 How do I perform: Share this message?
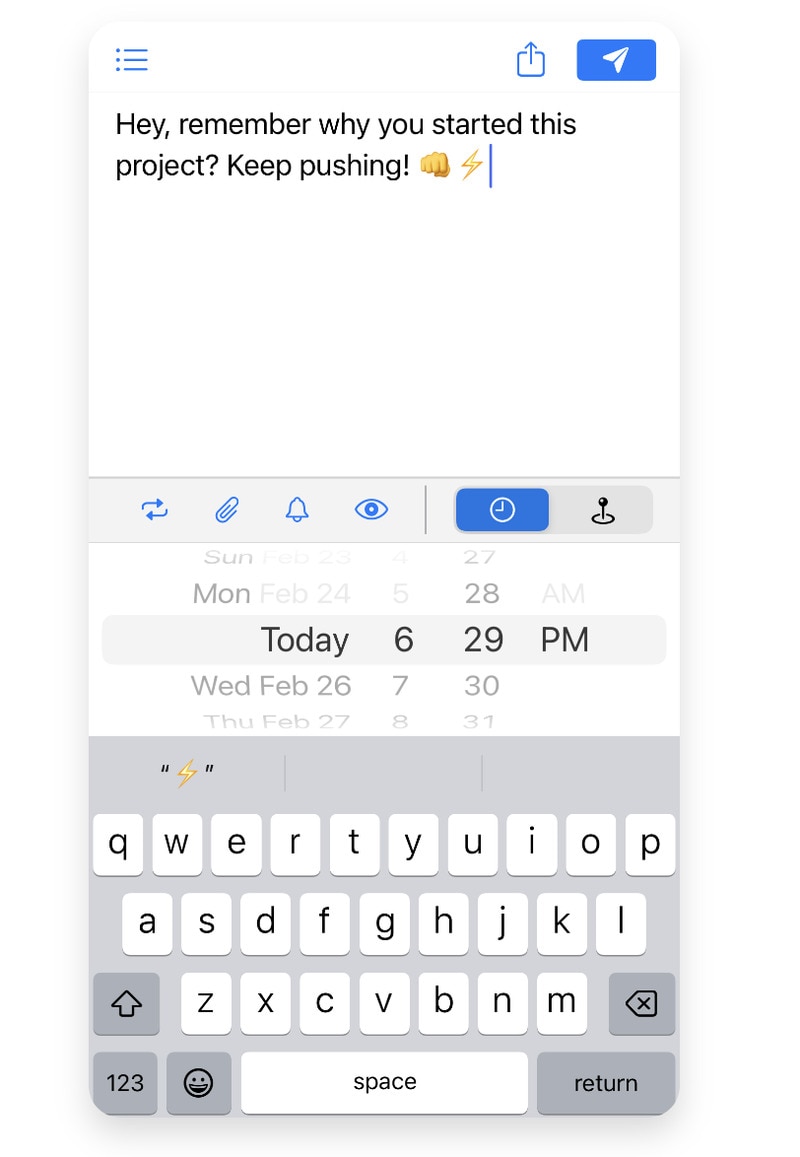pos(531,59)
